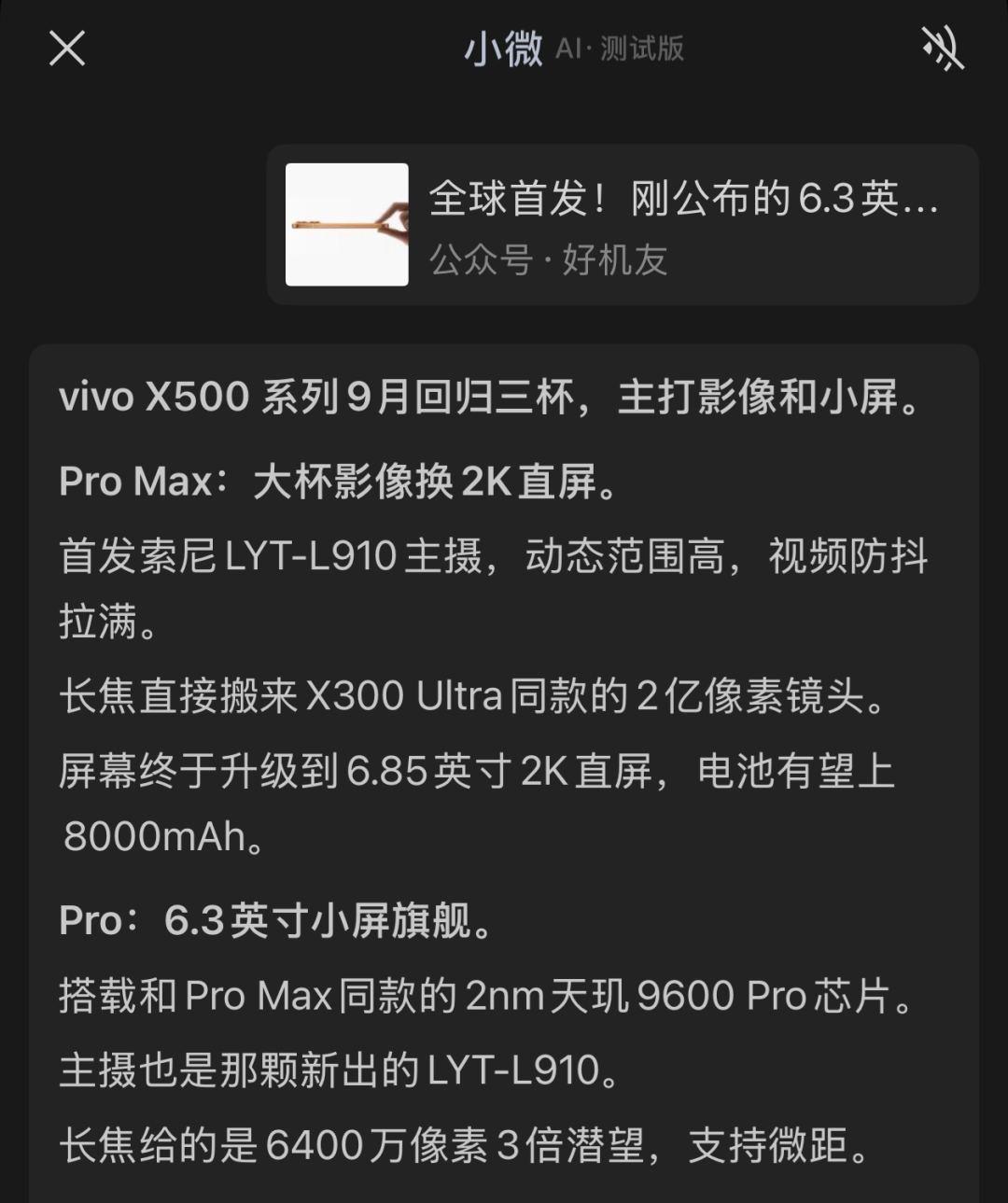1008x1203 pixels.
Task: Open the shared 好机友 article card
Action: point(623,225)
